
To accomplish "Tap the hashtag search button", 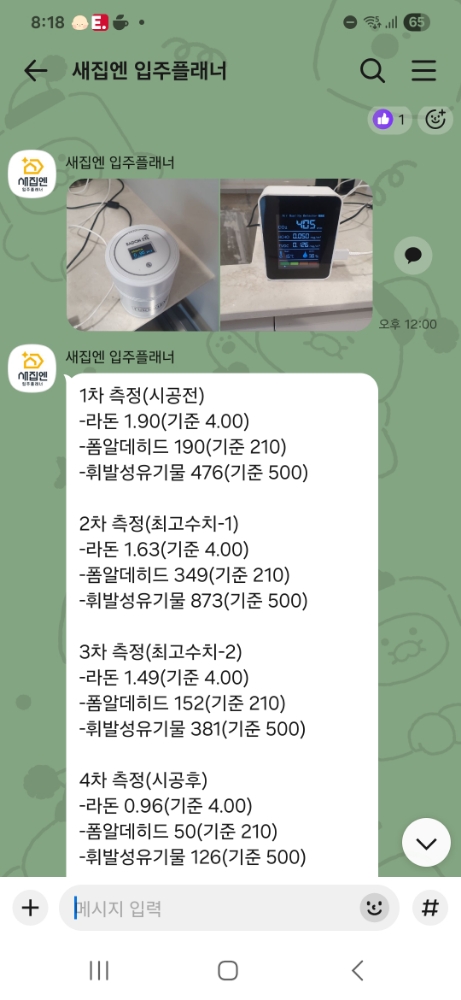I will pyautogui.click(x=430, y=908).
